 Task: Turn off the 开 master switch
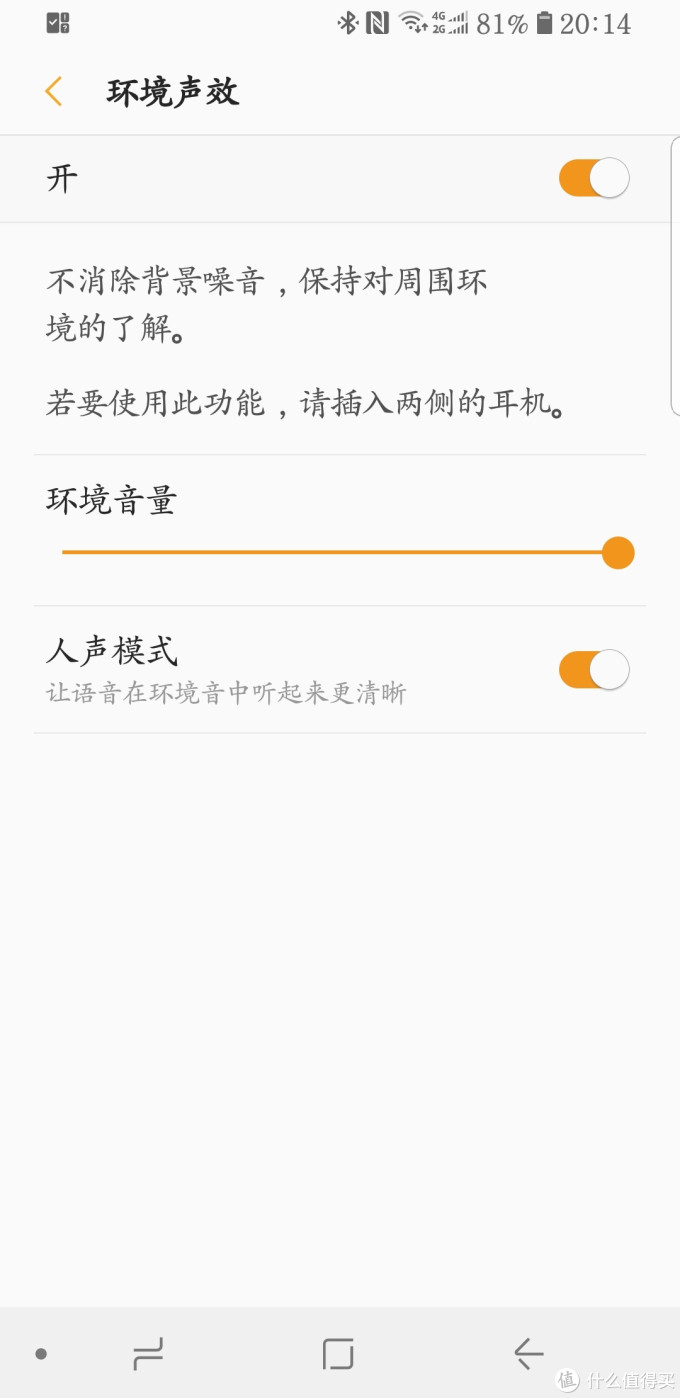(x=593, y=179)
